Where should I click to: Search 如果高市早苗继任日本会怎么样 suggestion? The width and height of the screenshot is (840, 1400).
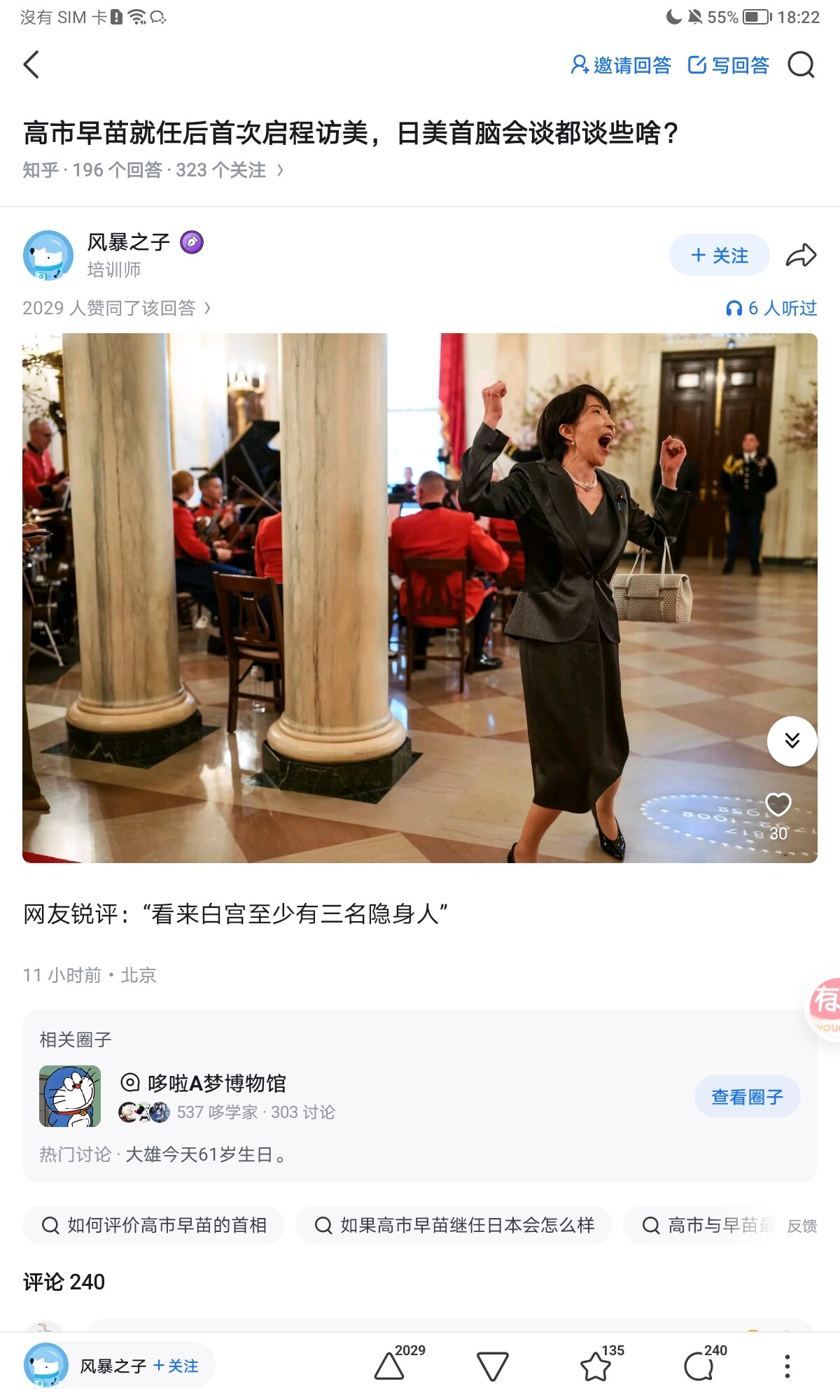coord(454,1225)
